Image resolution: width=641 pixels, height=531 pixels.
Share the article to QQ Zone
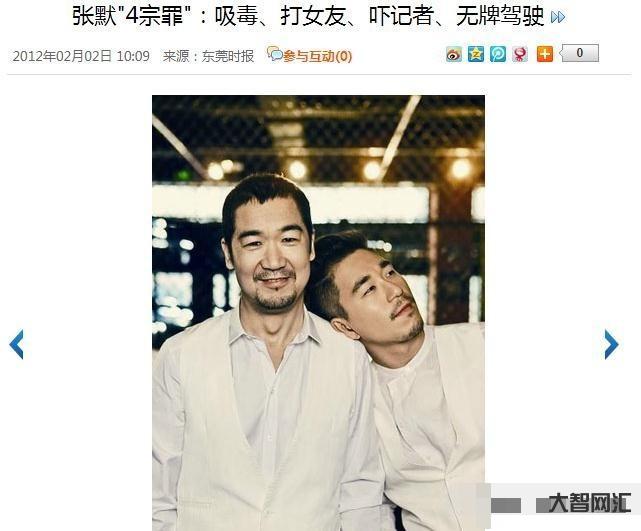pos(476,54)
